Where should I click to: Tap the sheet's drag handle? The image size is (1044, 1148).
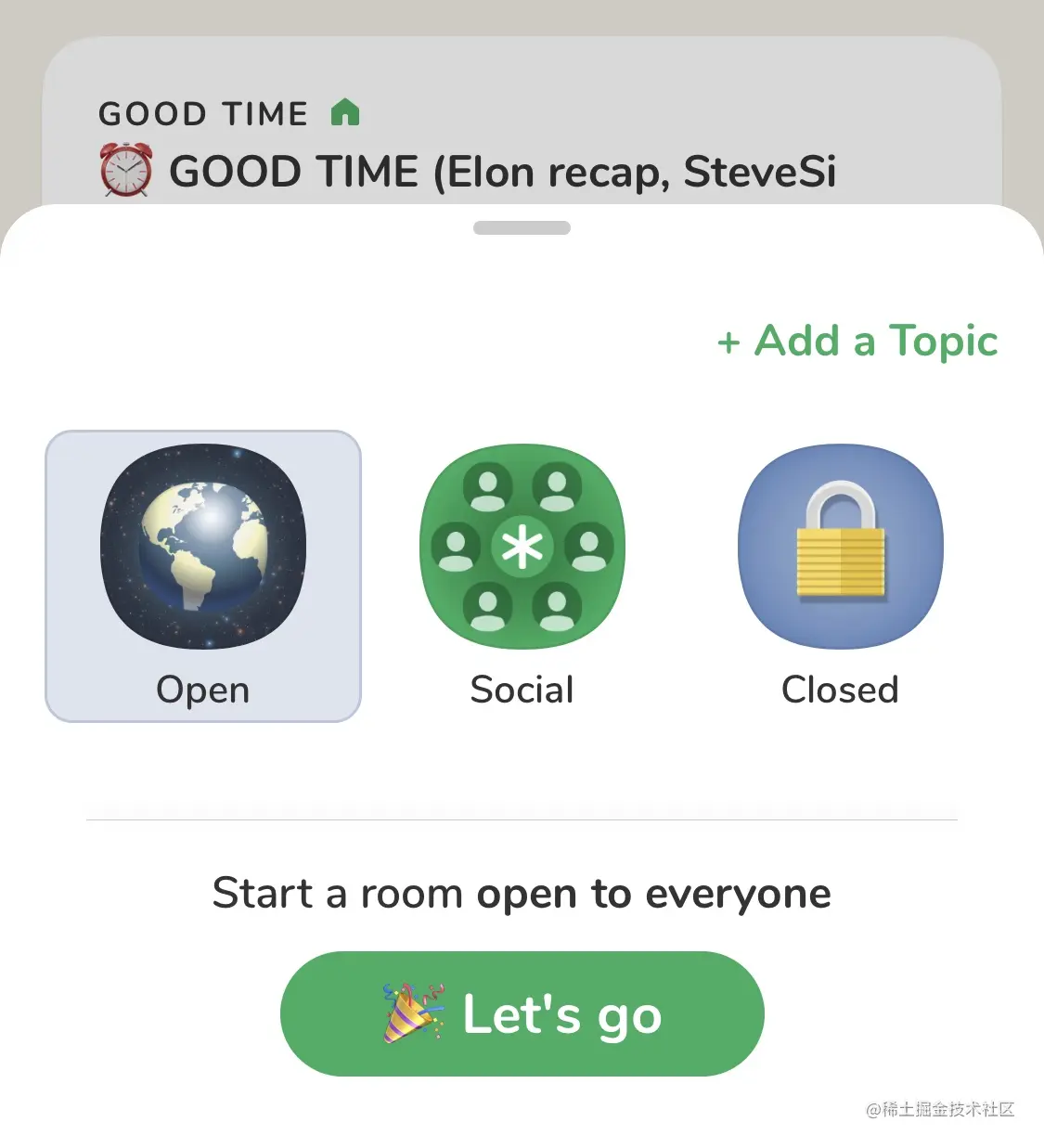click(x=522, y=228)
